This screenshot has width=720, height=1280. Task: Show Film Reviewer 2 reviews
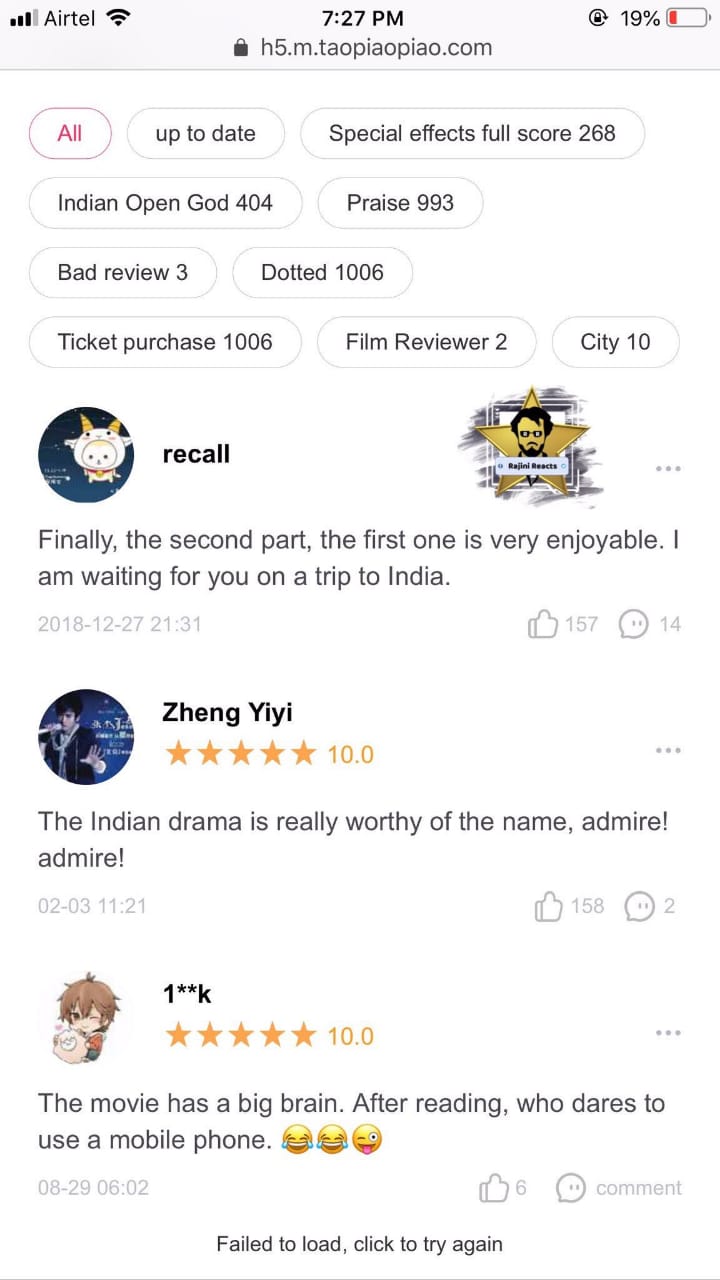pos(426,342)
